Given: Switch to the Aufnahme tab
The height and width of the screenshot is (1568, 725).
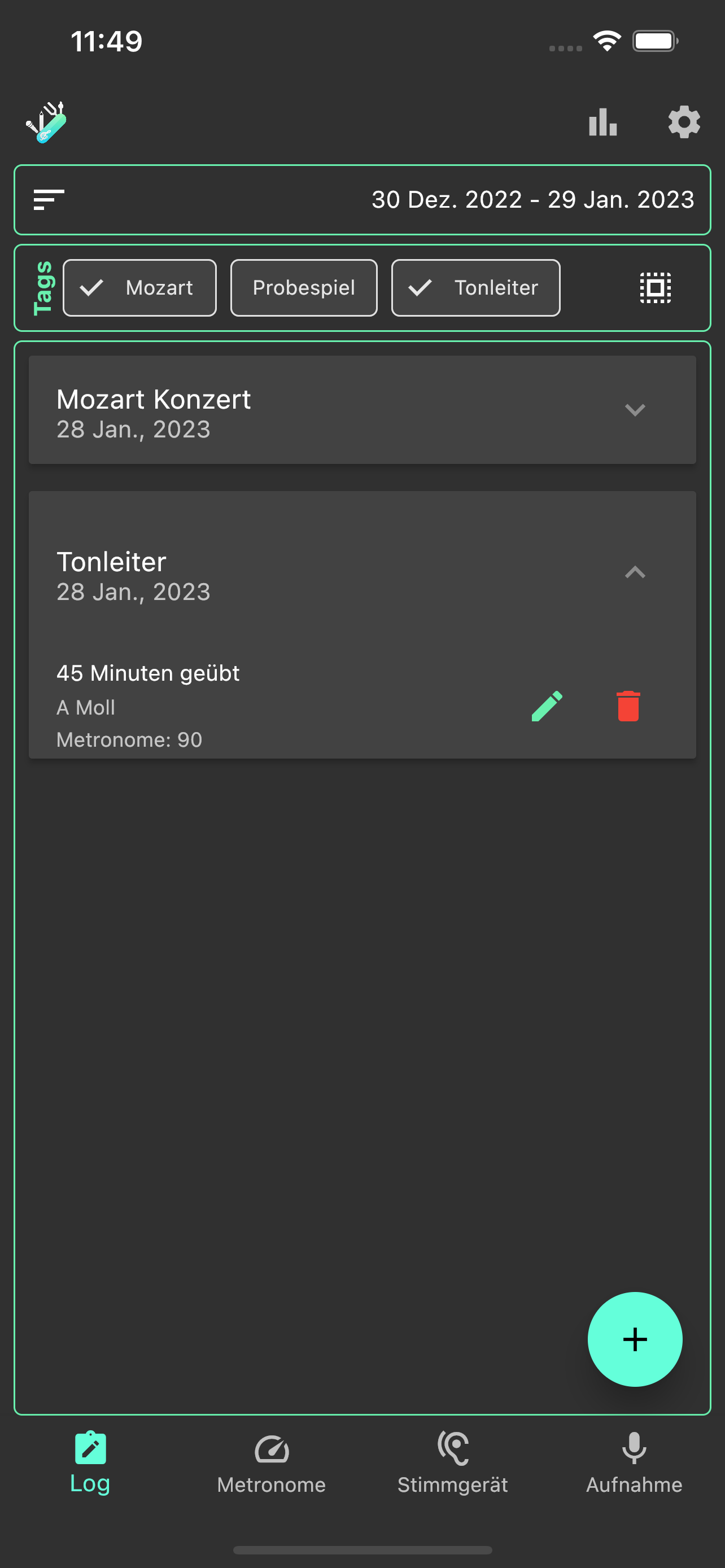Looking at the screenshot, I should pyautogui.click(x=634, y=1462).
